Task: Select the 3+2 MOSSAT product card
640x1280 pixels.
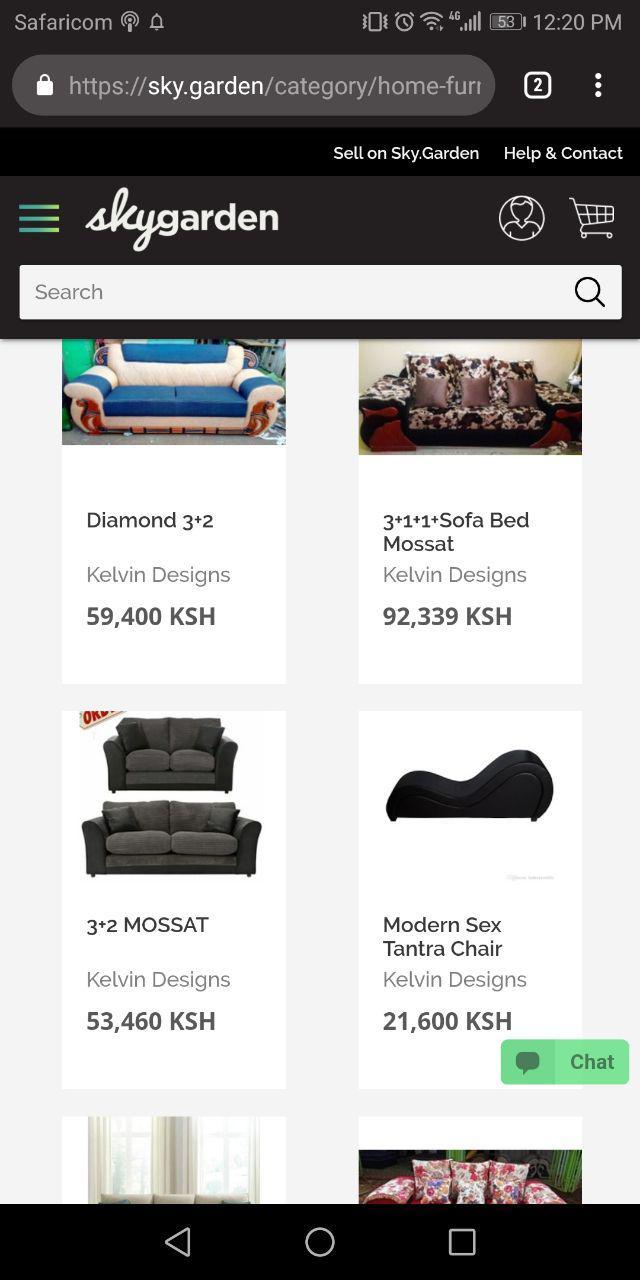Action: pyautogui.click(x=173, y=898)
